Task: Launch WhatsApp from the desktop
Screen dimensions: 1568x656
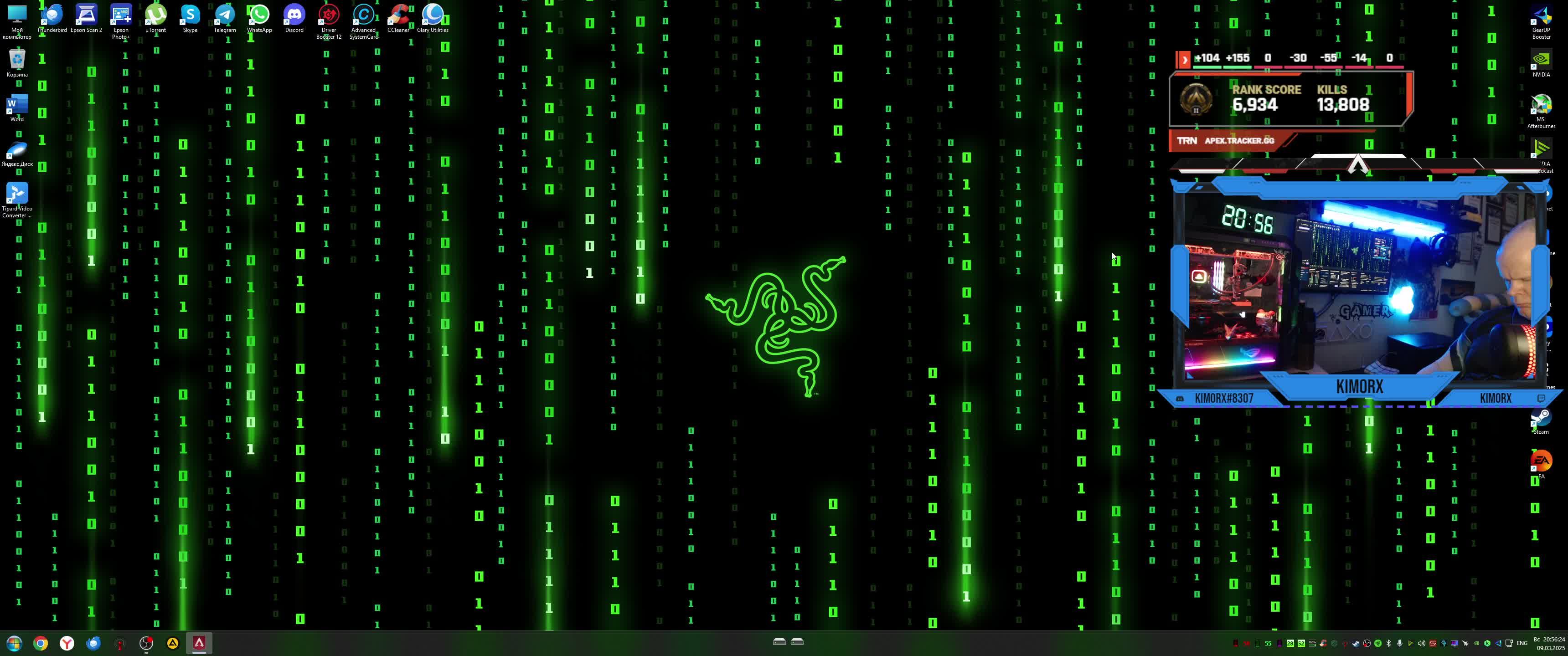Action: (259, 17)
